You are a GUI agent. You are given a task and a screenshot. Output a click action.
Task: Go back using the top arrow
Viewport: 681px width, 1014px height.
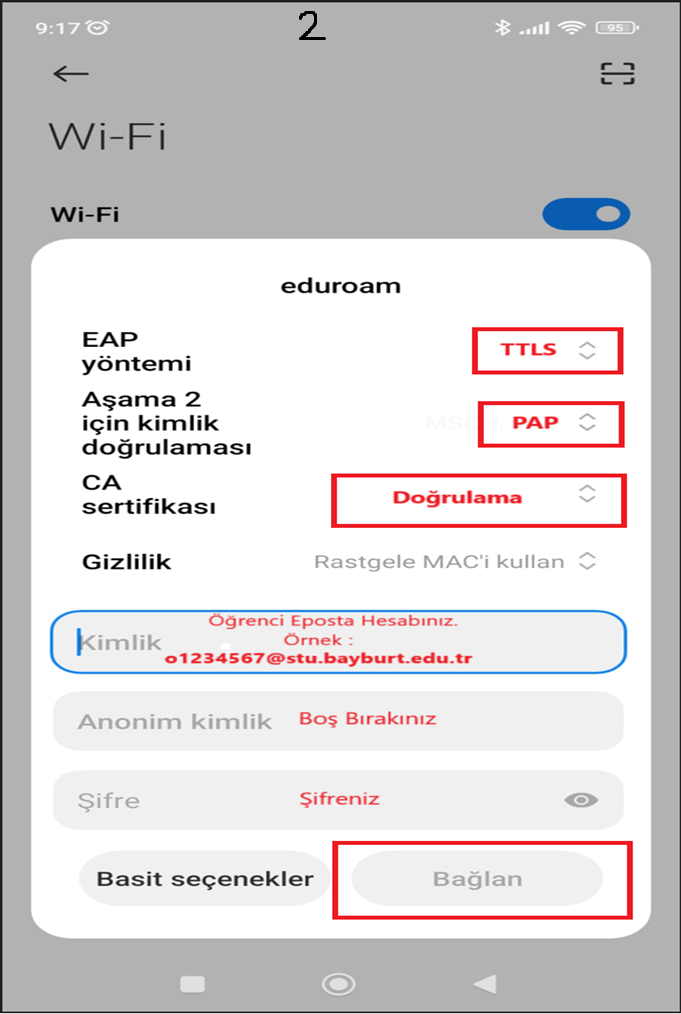(x=71, y=74)
